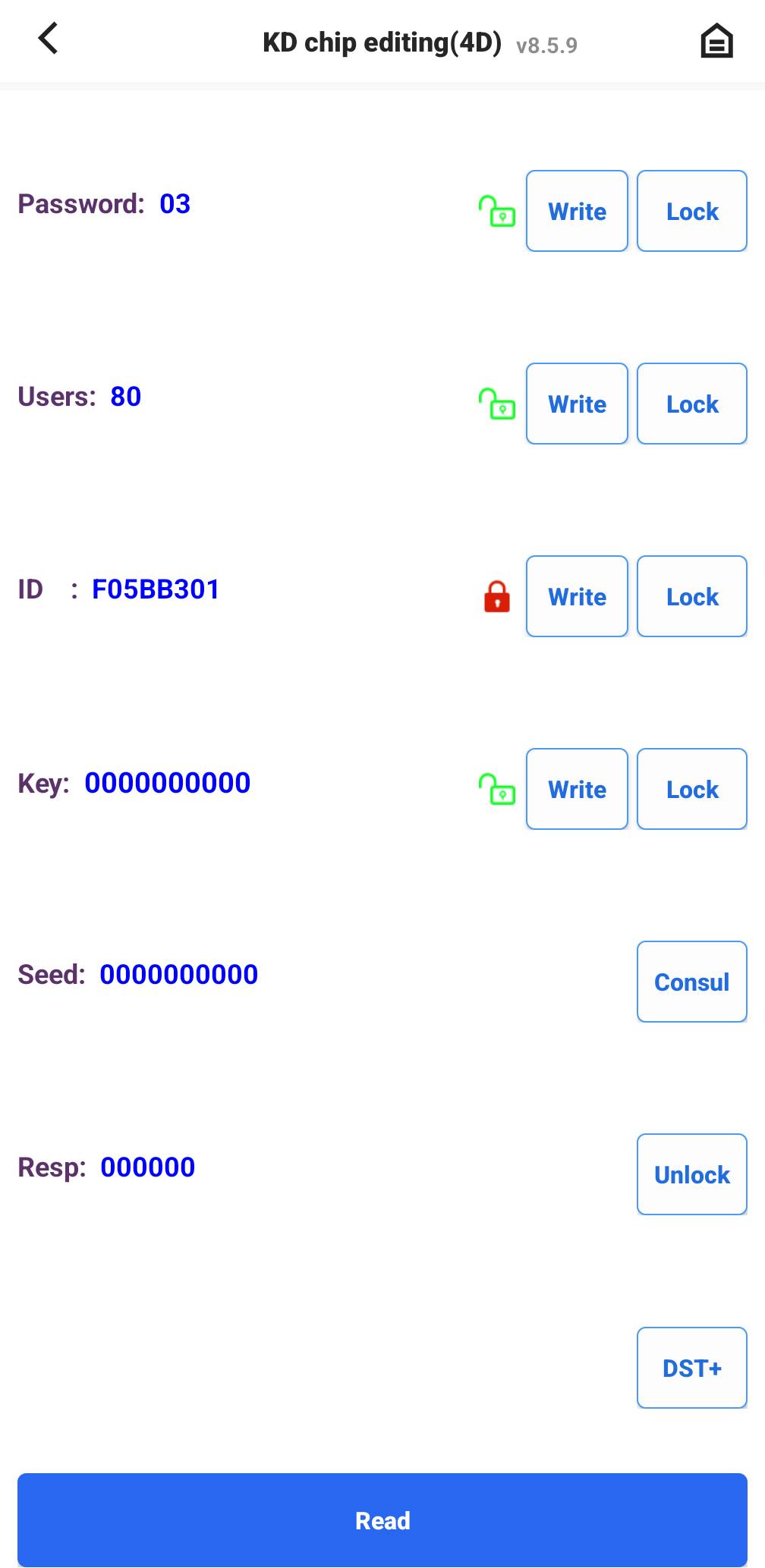This screenshot has height=1568, width=765.
Task: Select the DST+ button
Action: point(692,1368)
